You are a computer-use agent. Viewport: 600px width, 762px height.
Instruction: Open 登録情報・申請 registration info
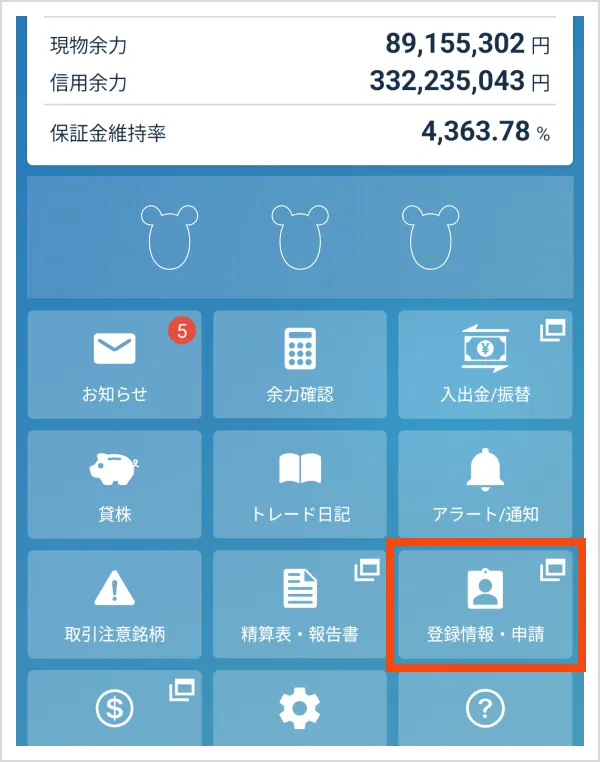click(x=485, y=605)
